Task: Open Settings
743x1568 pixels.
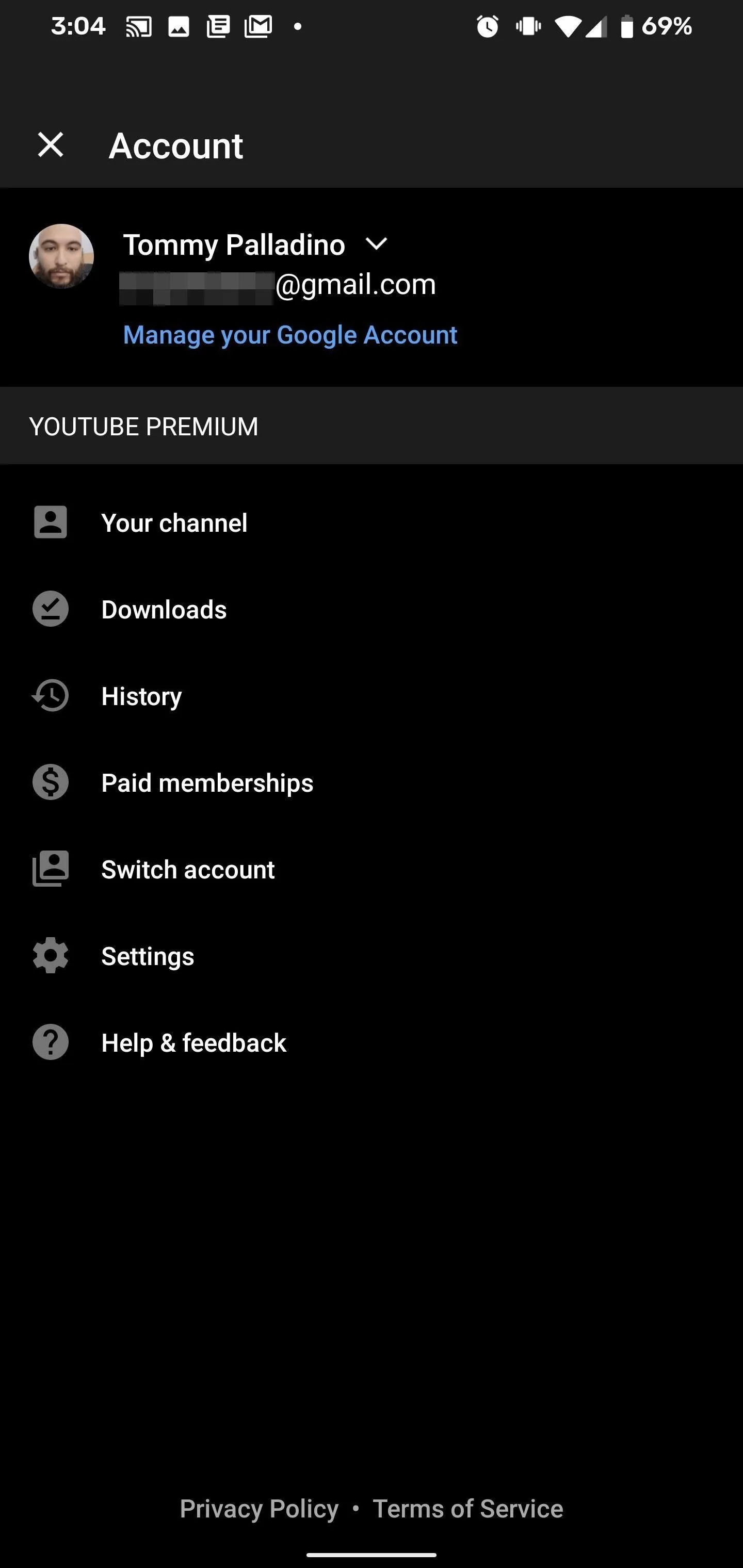Action: click(x=372, y=956)
